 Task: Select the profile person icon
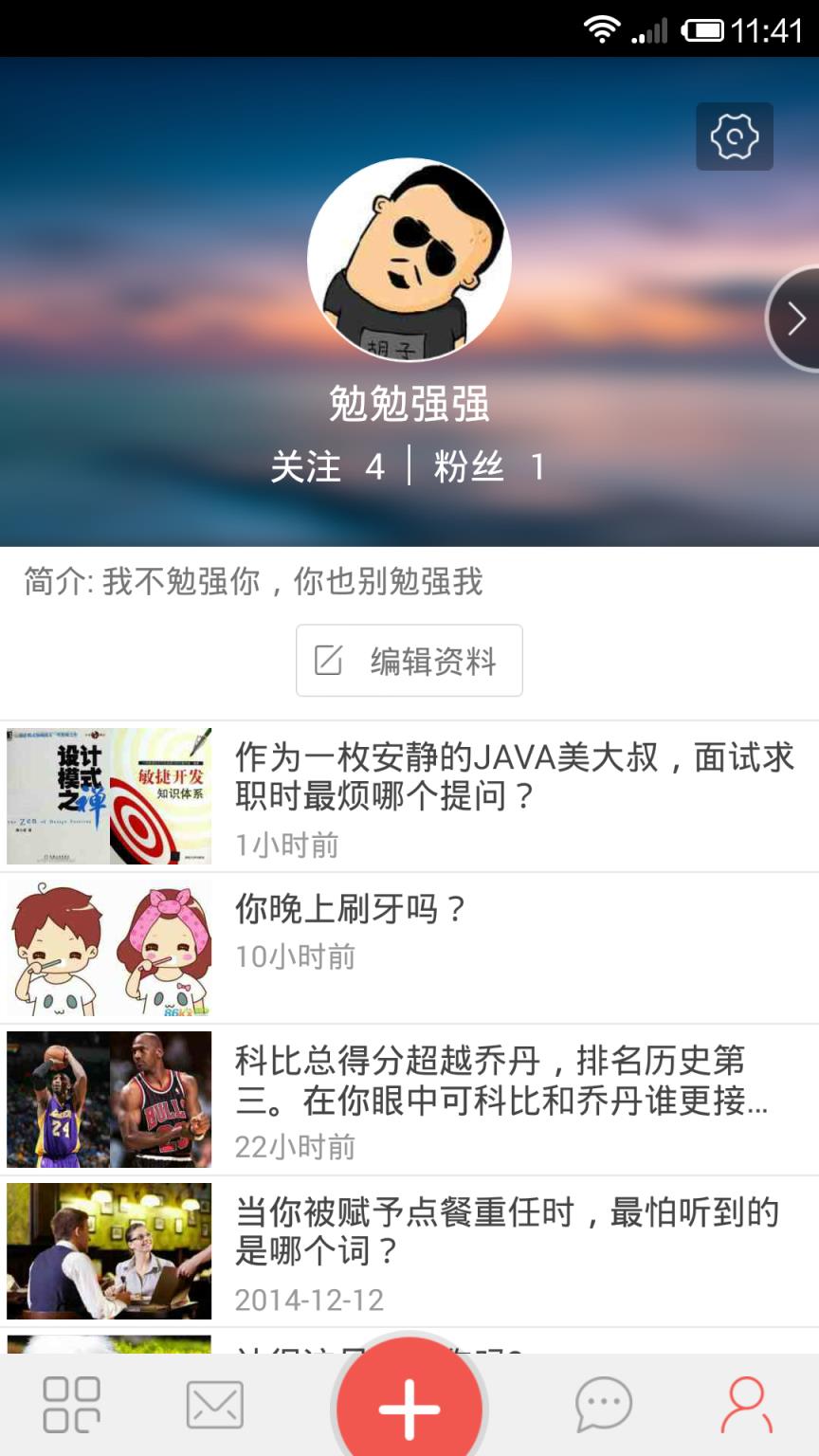(746, 1406)
